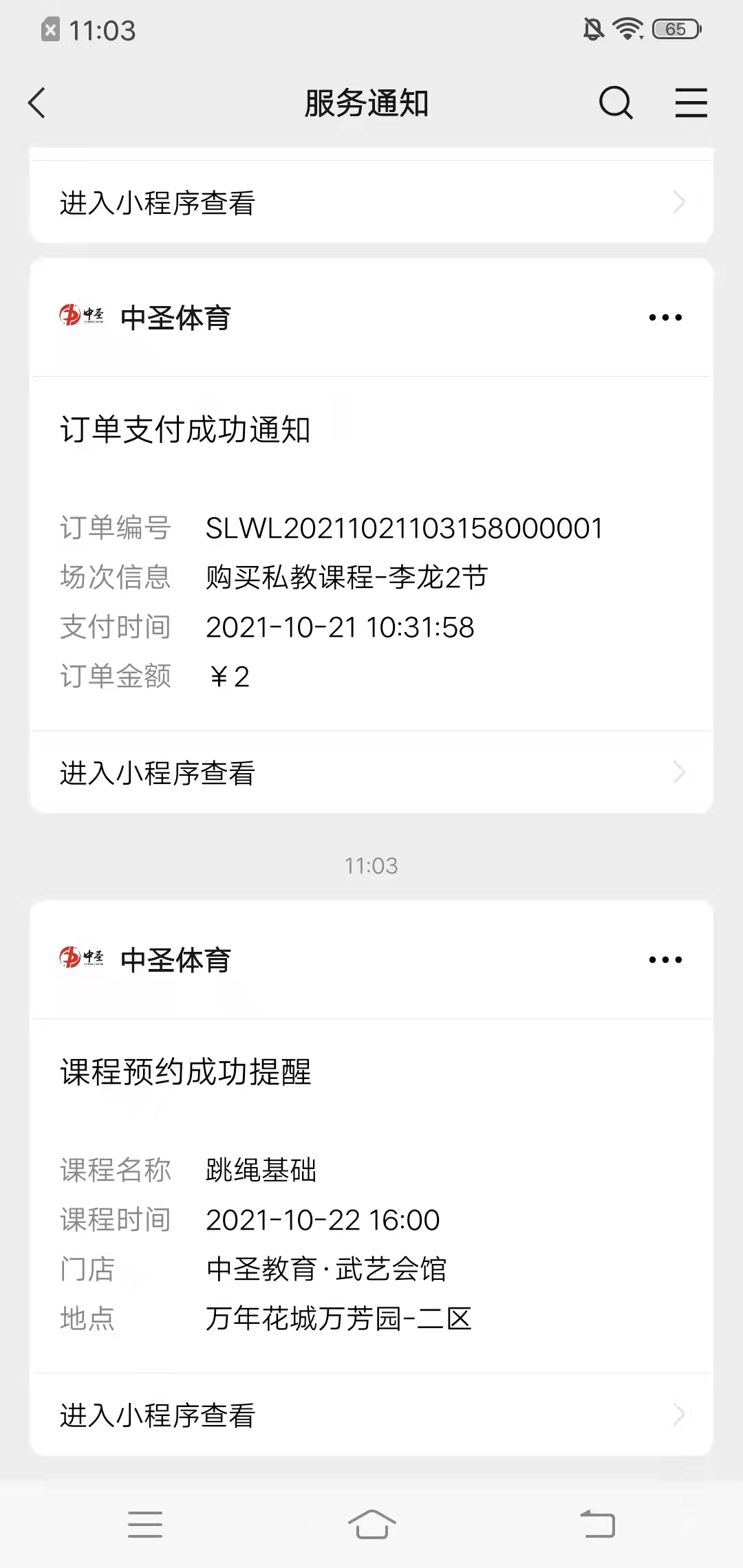Screen dimensions: 743x1568
Task: Open more options on 订单支付成功通知 card
Action: 665,318
